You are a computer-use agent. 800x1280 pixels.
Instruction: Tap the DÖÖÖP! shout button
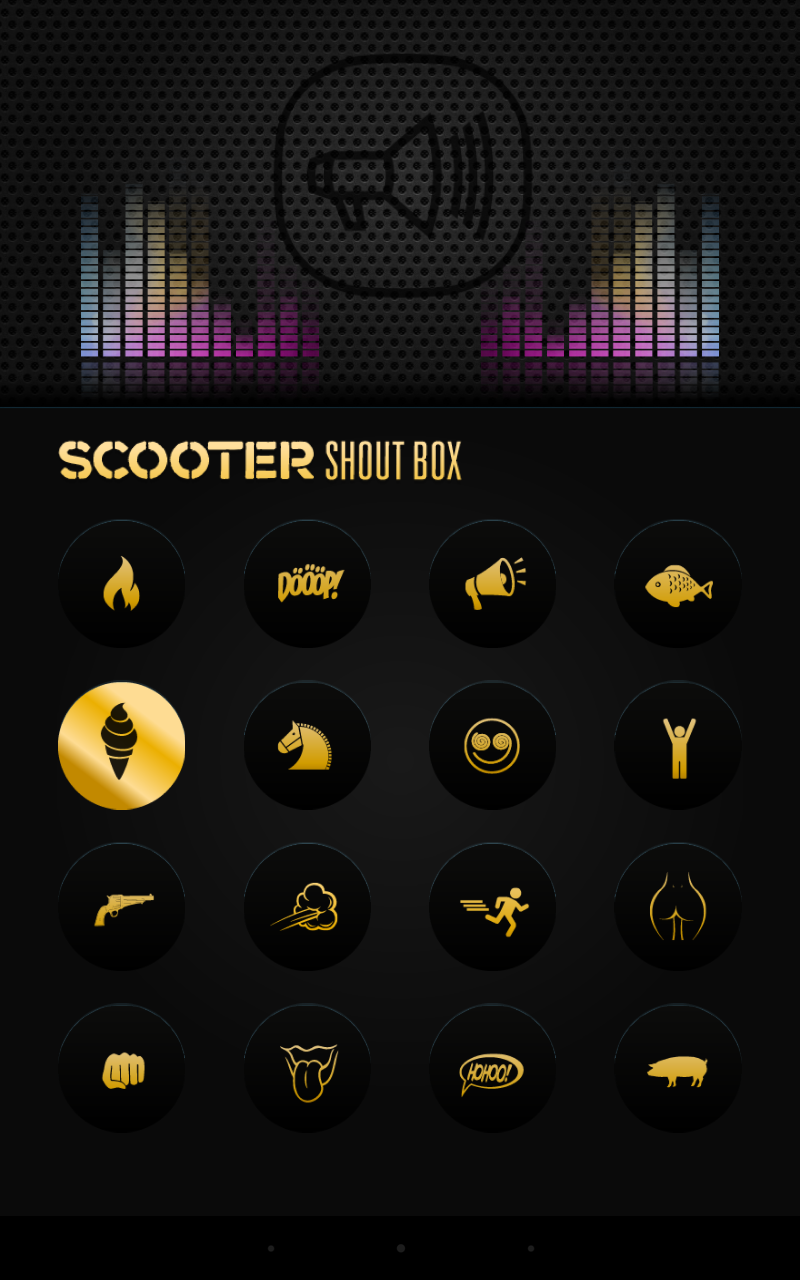click(x=307, y=584)
